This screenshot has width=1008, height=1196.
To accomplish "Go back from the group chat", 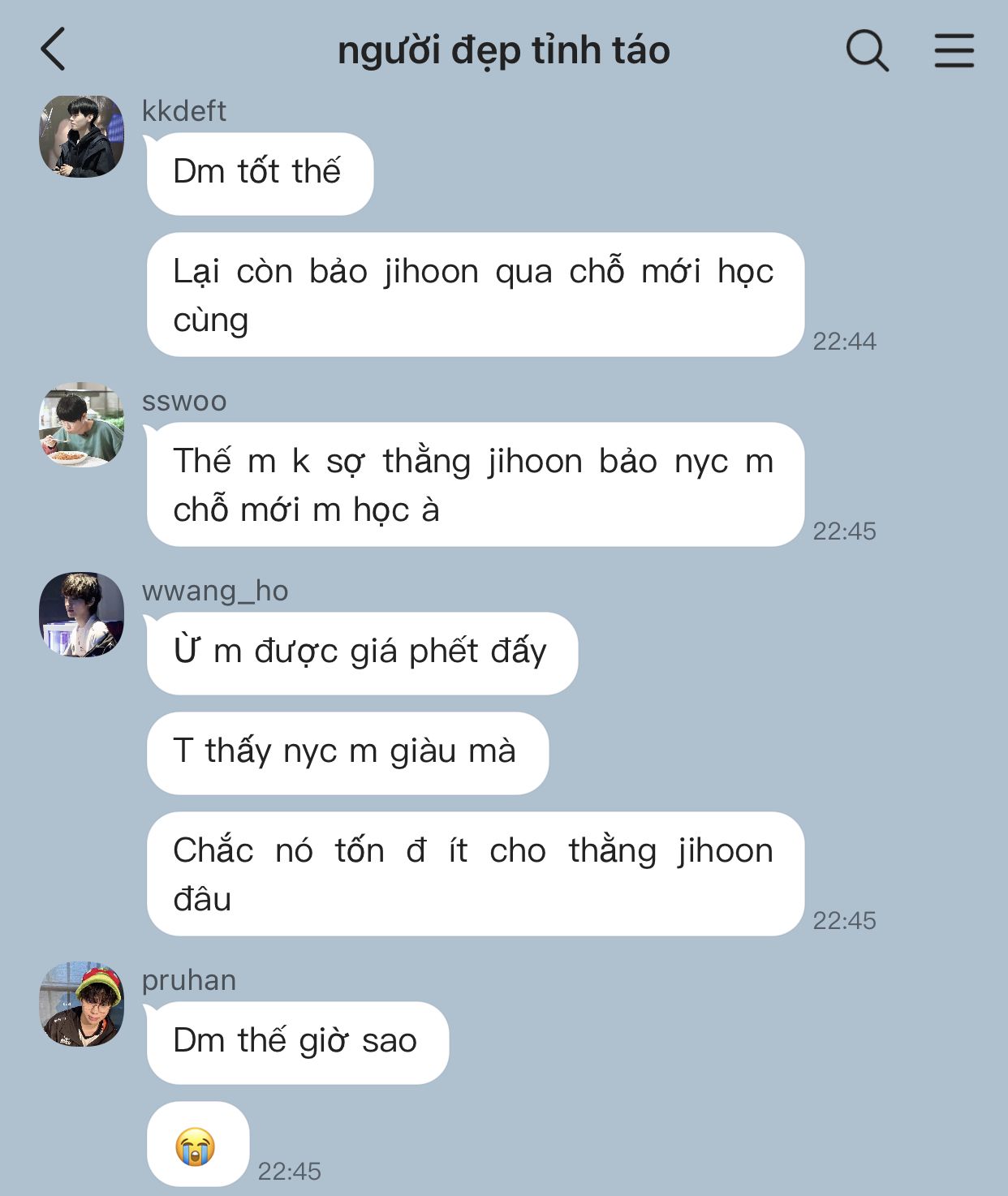I will pos(54,49).
